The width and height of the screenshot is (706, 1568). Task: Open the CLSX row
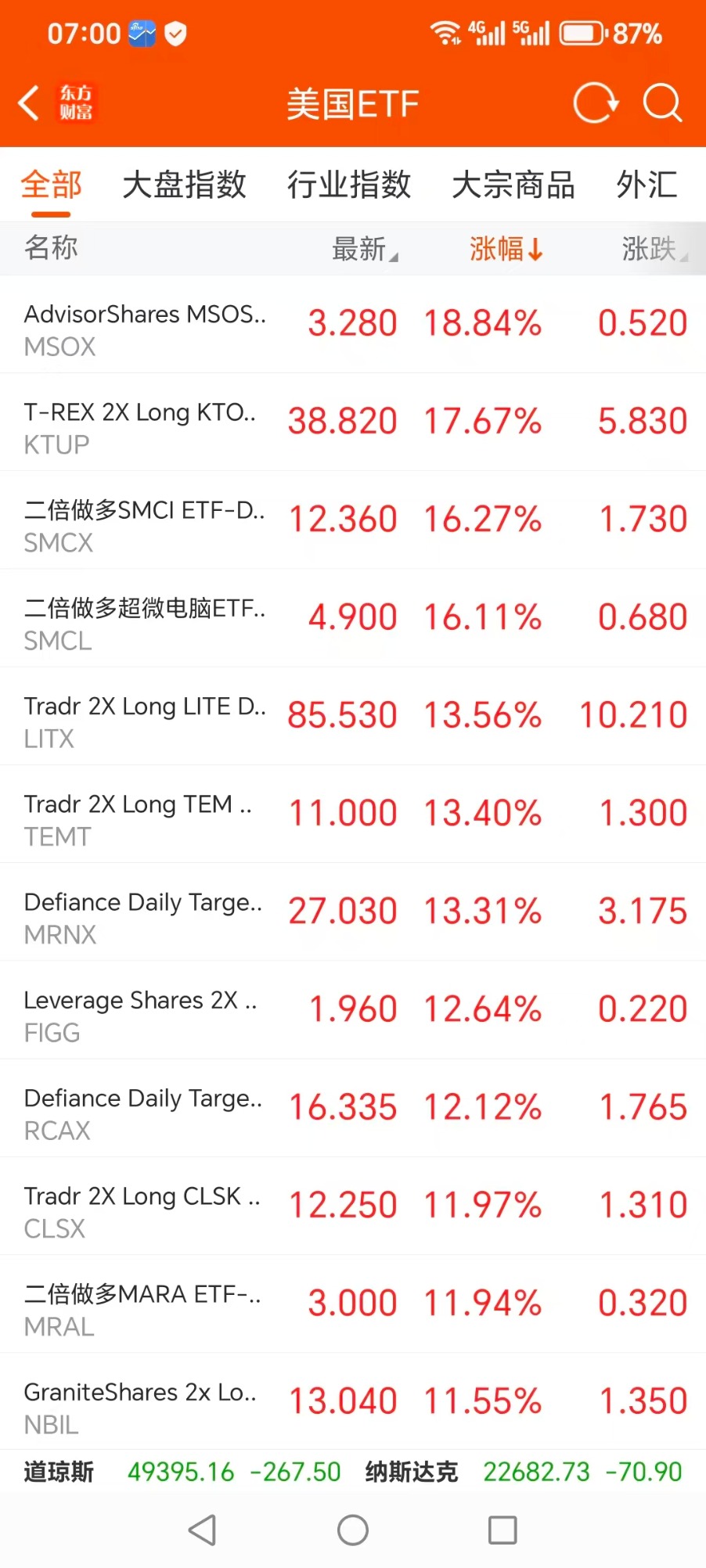(352, 1206)
